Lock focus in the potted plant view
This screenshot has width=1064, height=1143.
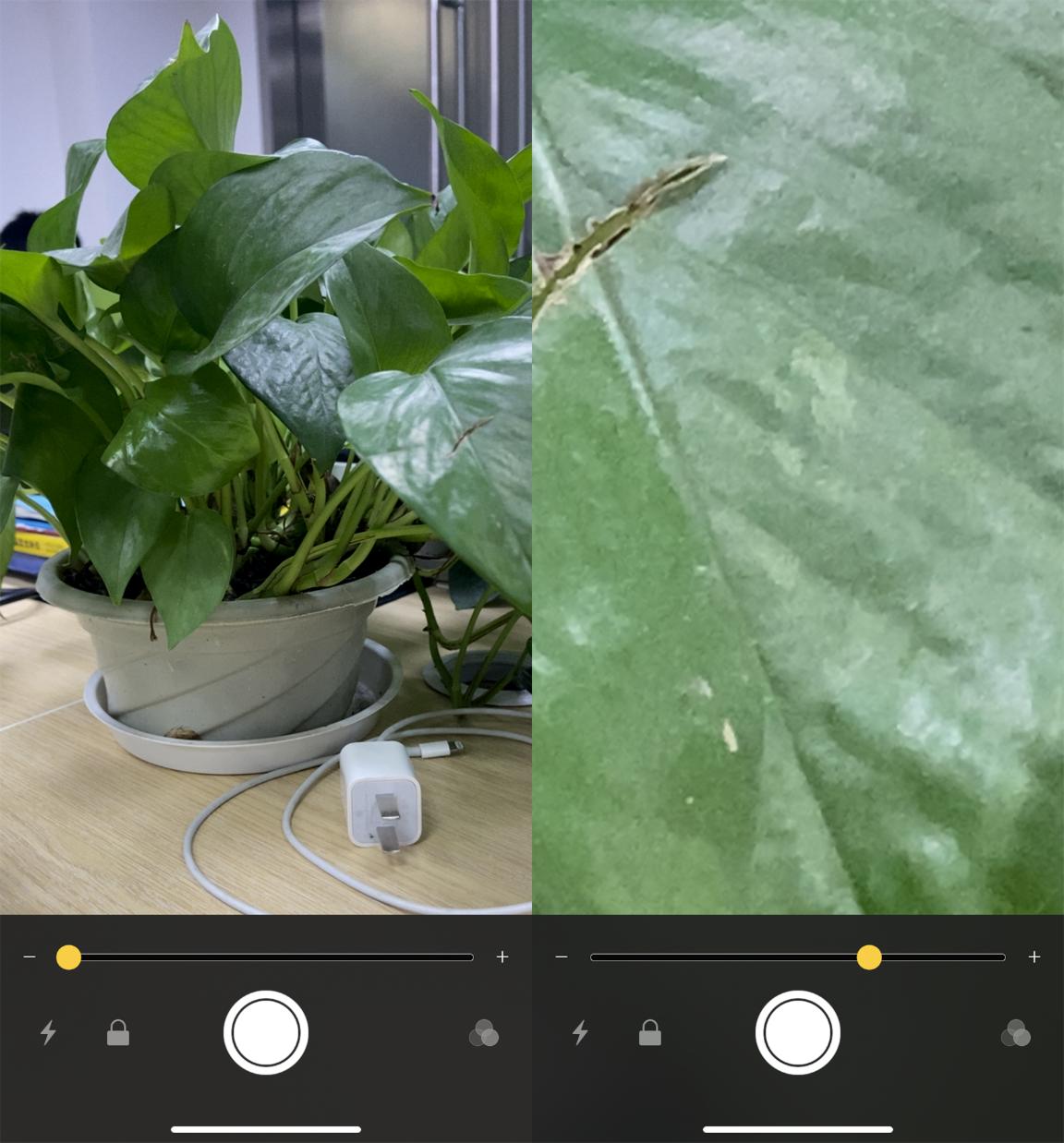click(x=118, y=1032)
